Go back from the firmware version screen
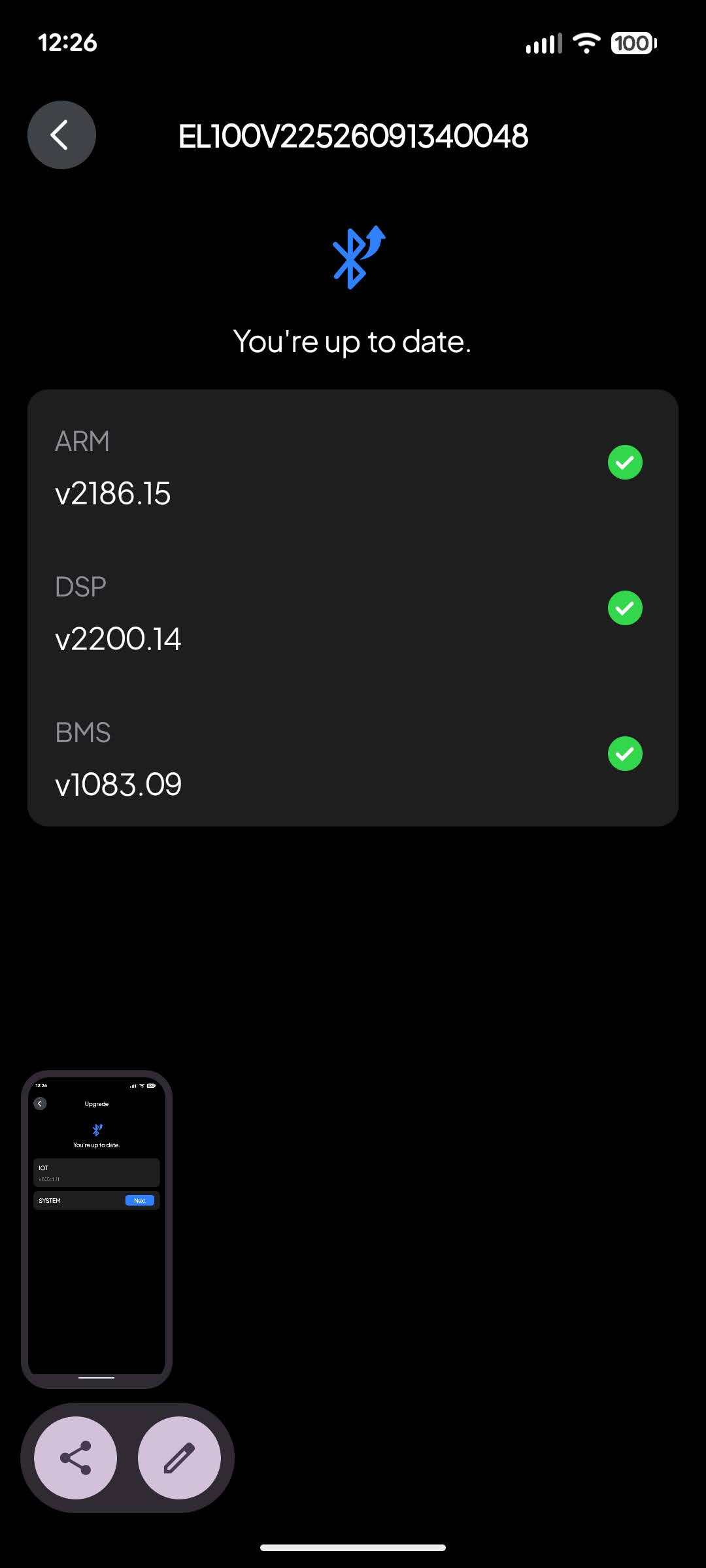706x1568 pixels. coord(61,135)
